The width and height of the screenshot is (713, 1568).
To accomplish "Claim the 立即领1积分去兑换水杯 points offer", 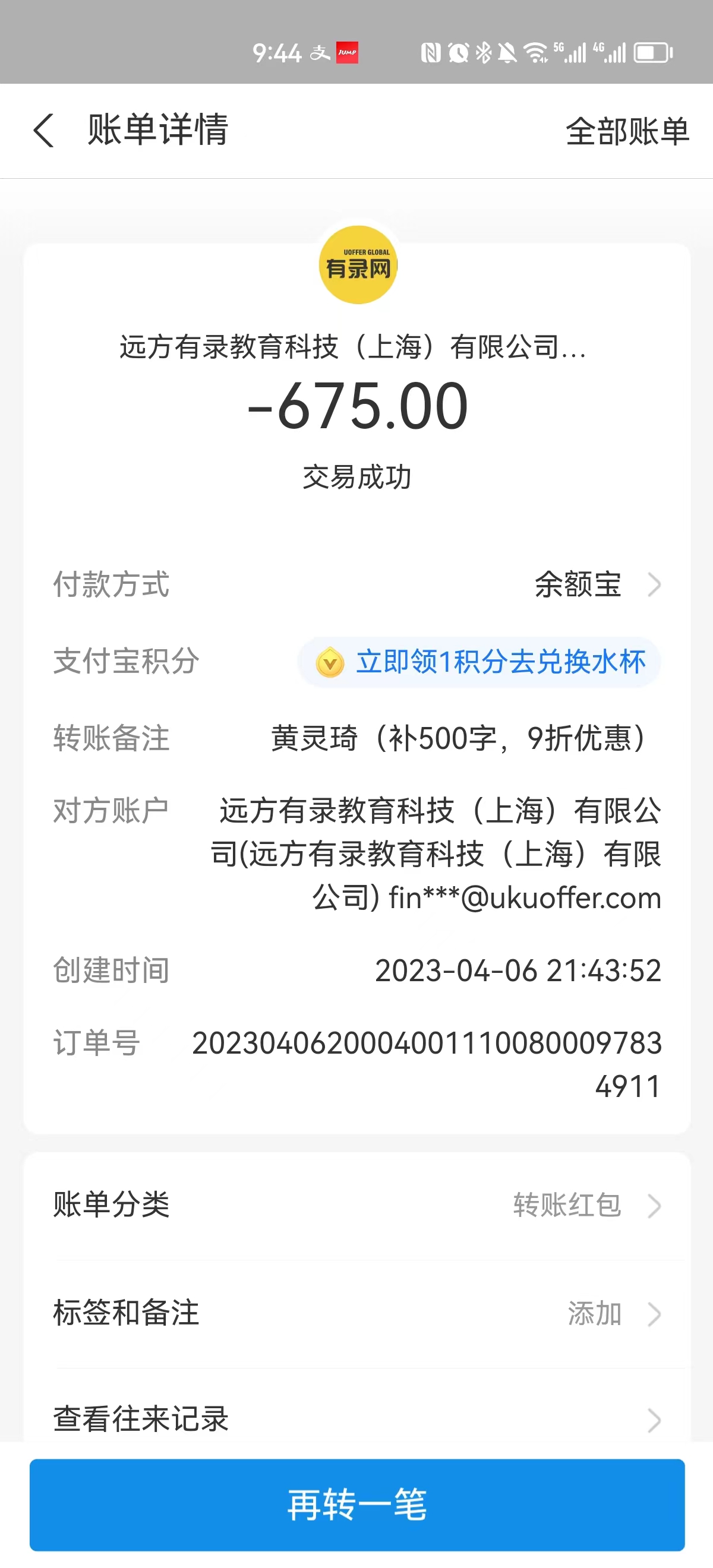I will (480, 662).
